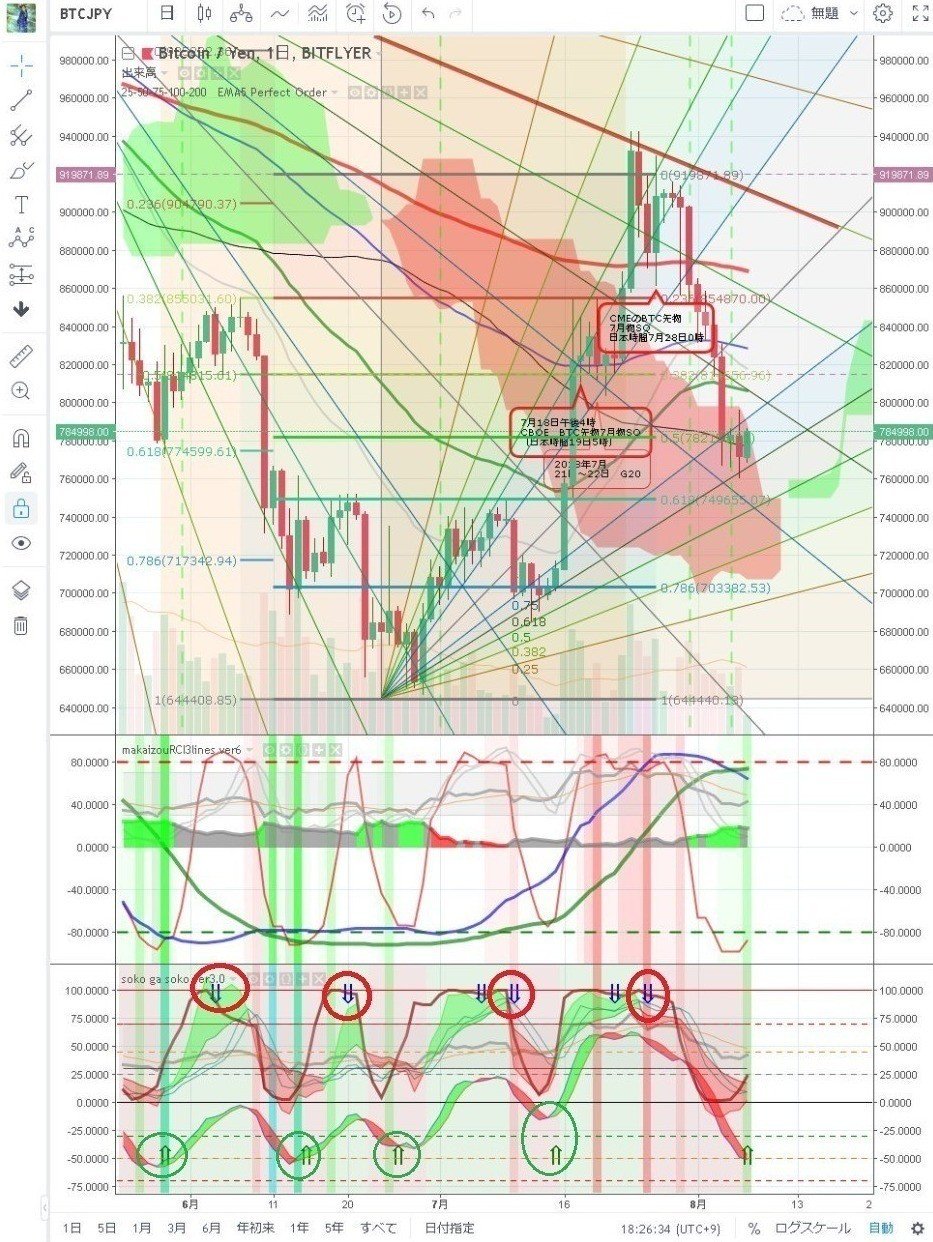Delete drawings with the trash icon
This screenshot has width=933, height=1242.
21,626
